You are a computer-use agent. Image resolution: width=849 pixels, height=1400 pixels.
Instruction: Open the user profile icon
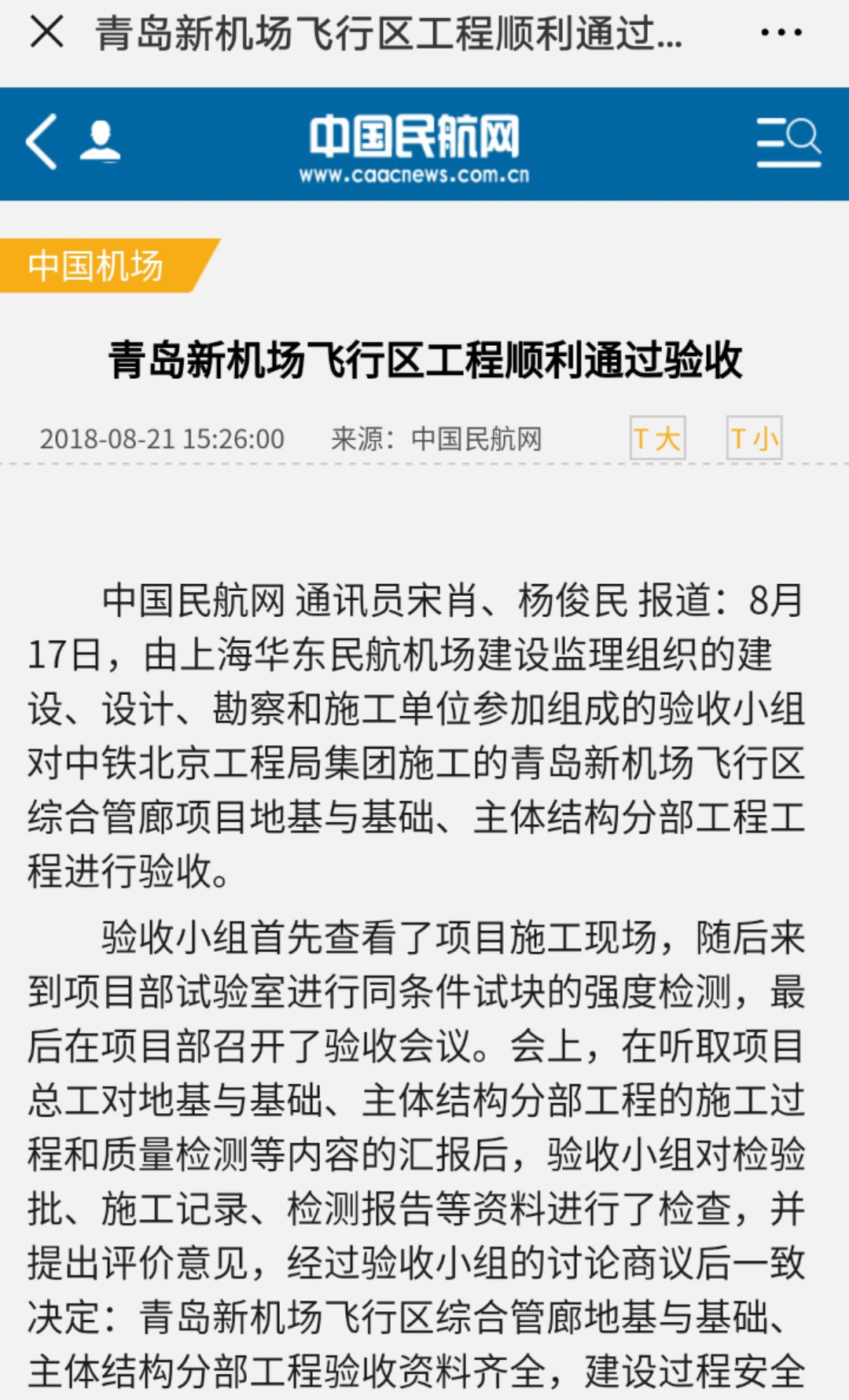100,141
